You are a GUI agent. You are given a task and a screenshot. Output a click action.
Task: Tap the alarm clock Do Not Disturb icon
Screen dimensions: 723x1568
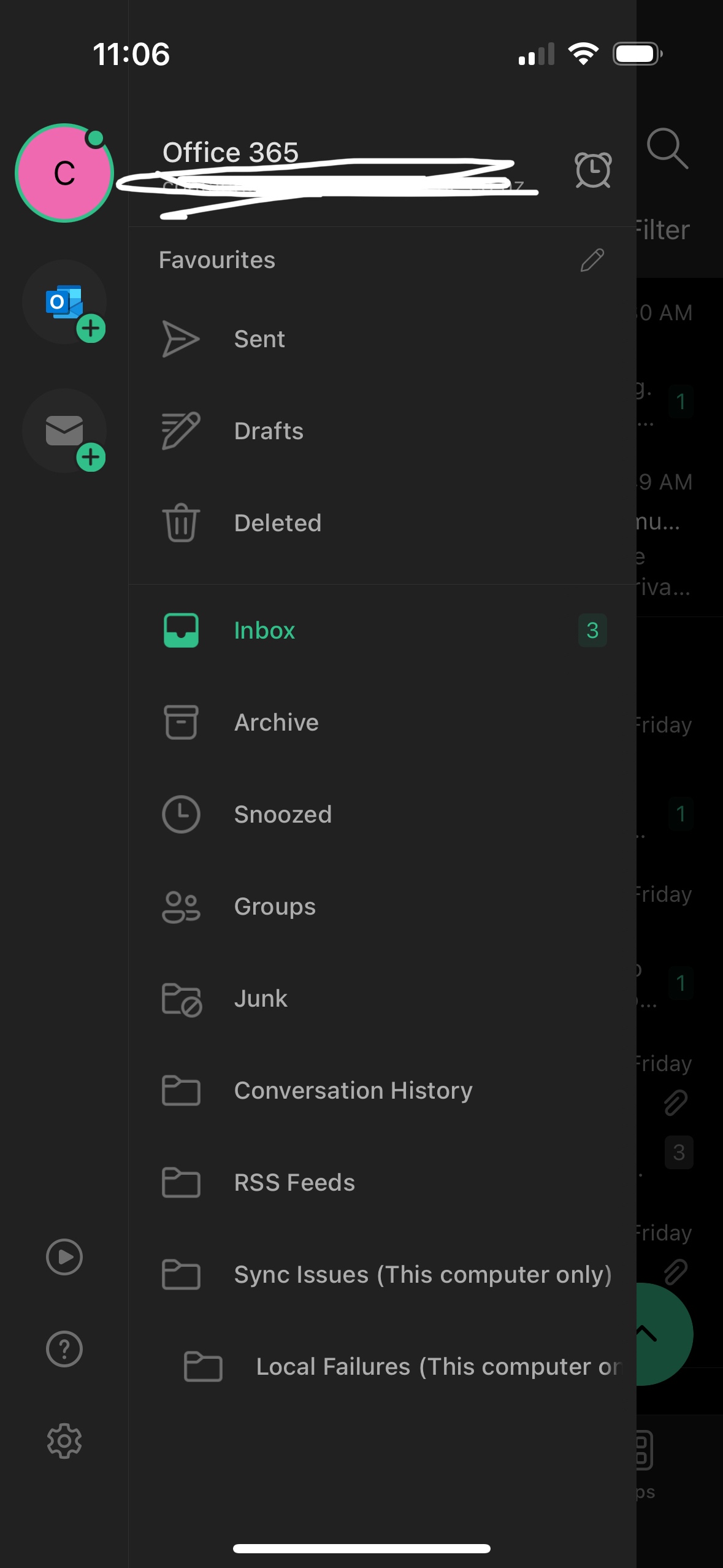pos(592,171)
